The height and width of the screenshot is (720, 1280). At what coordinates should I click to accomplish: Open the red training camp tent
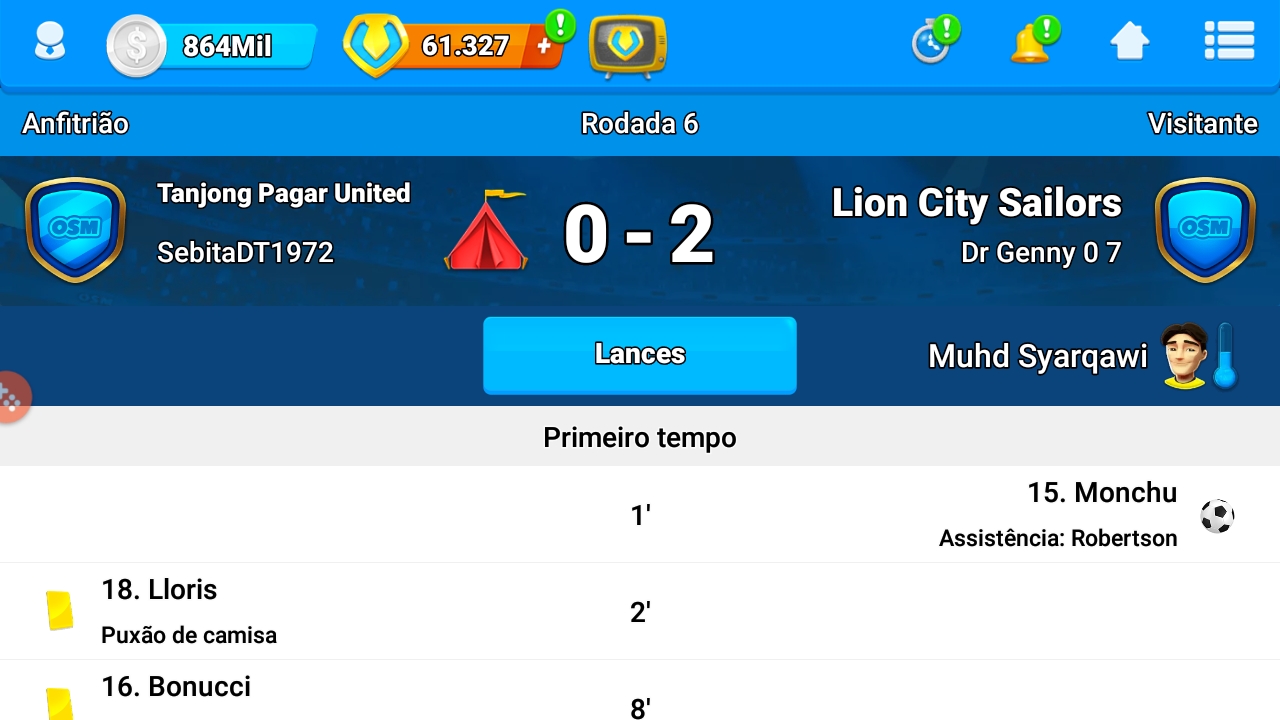pos(486,232)
